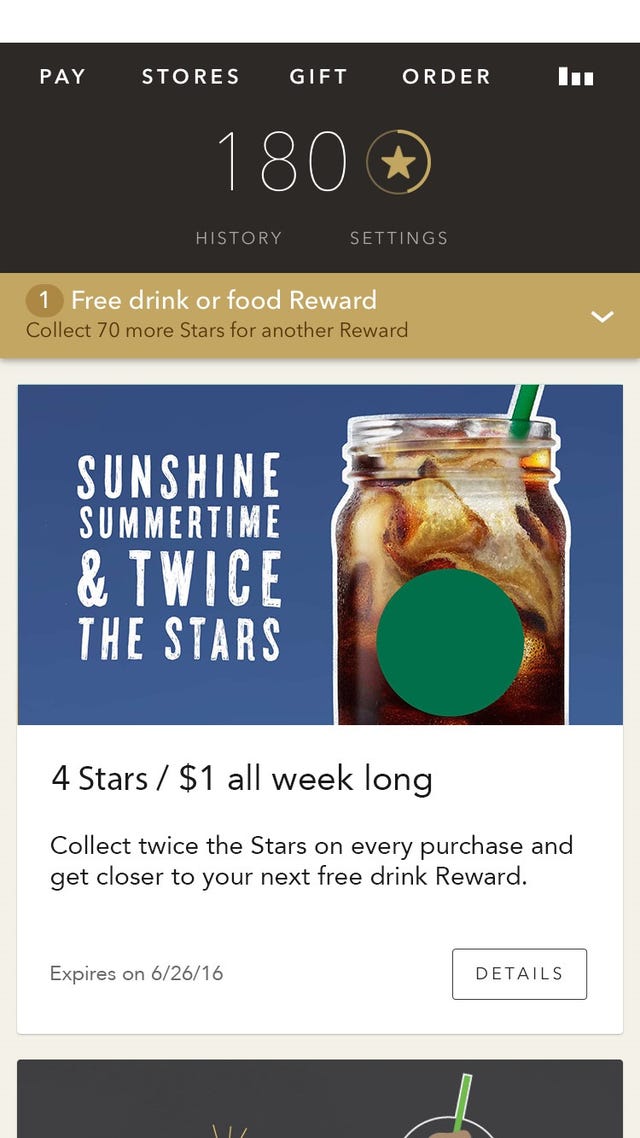Viewport: 640px width, 1138px height.
Task: View Stars History
Action: 238,238
